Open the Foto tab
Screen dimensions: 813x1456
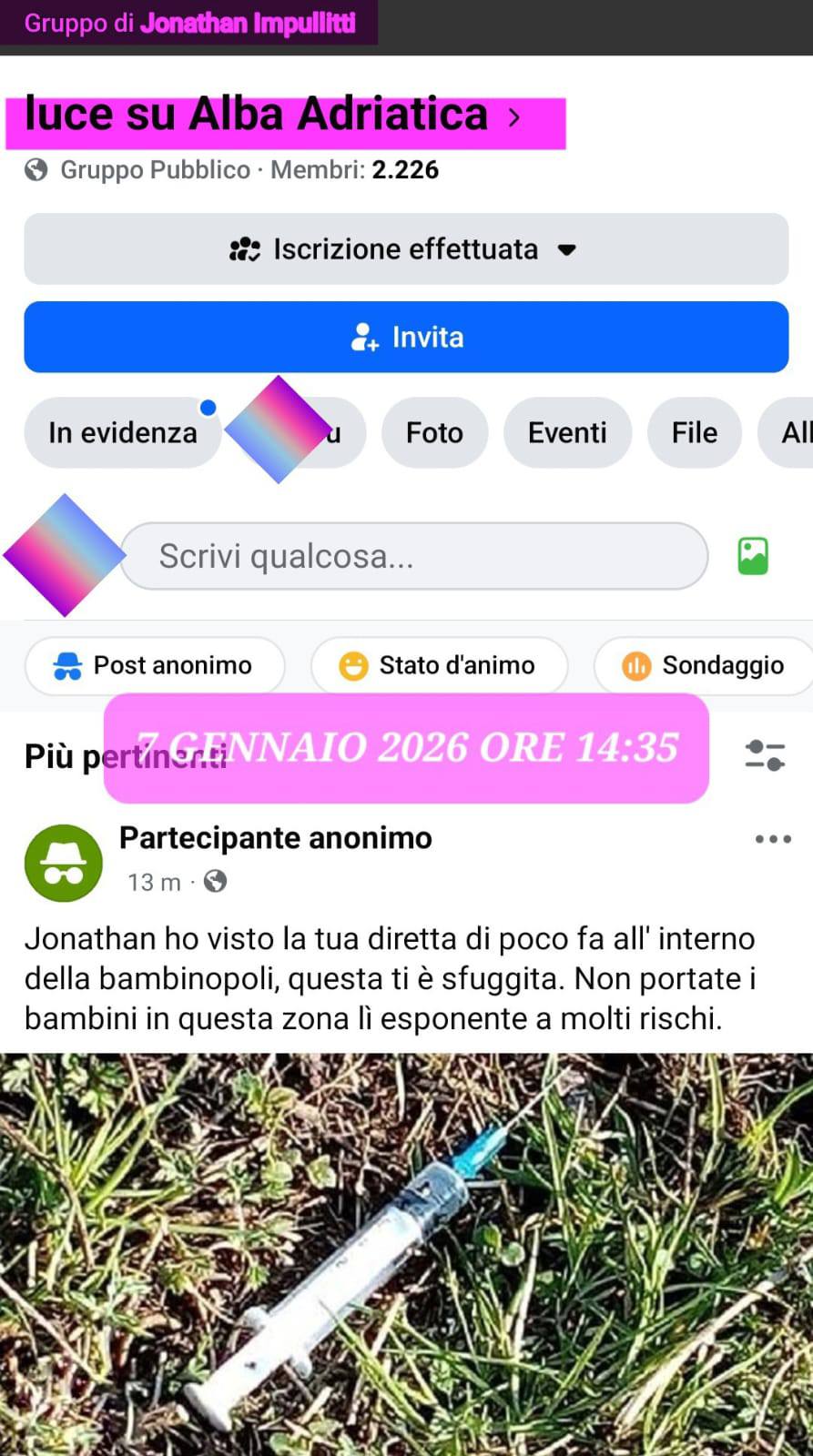pos(434,433)
